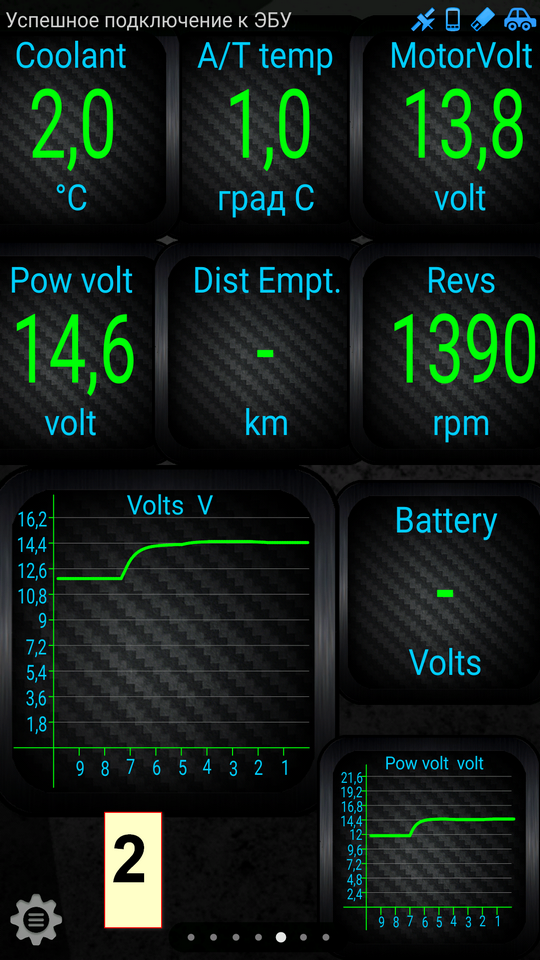Select the Dist Empt. gauge

(x=265, y=353)
